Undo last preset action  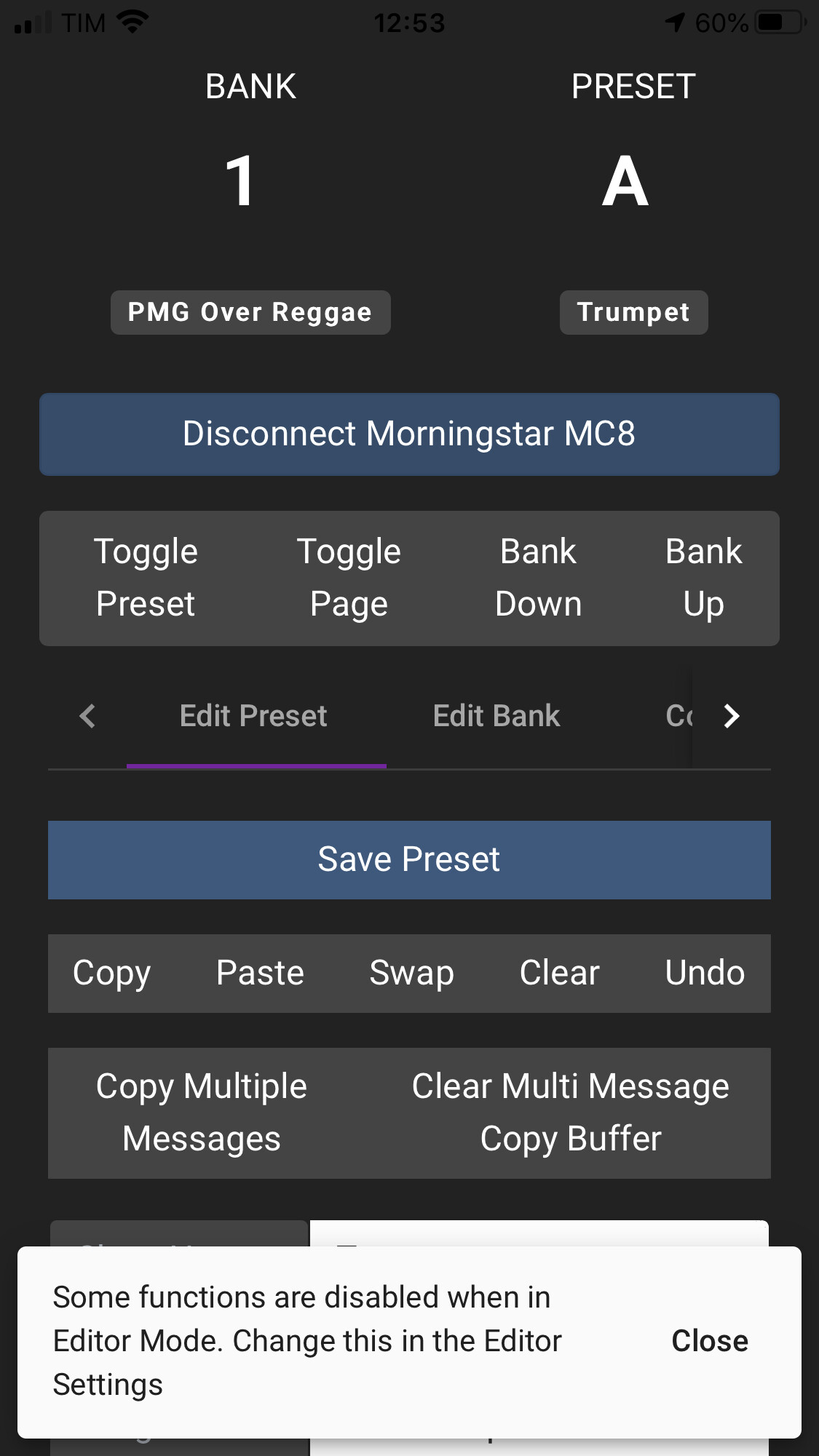(705, 973)
